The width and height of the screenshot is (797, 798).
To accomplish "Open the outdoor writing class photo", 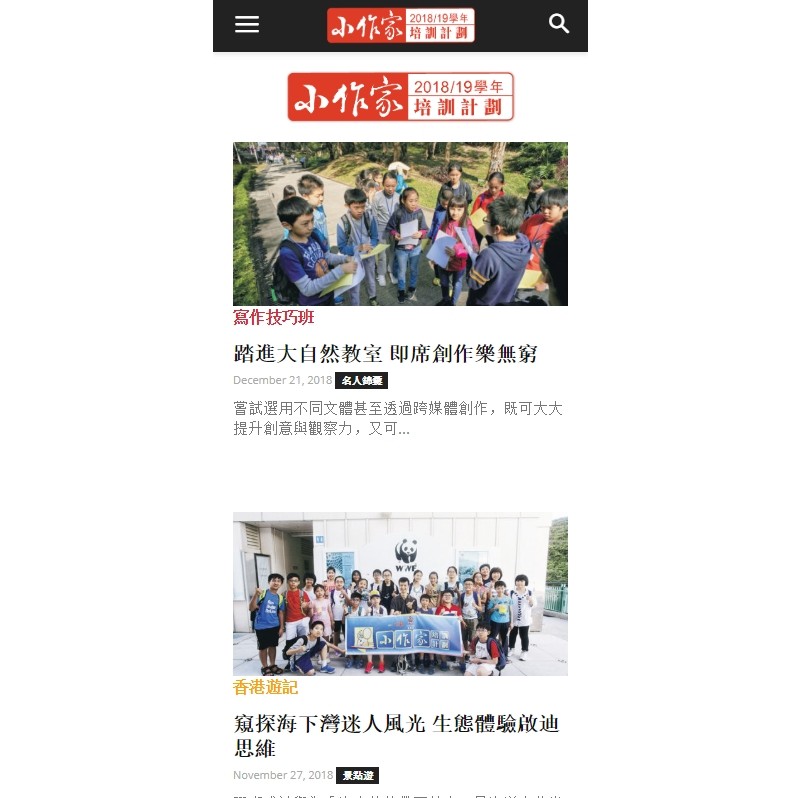I will [400, 223].
